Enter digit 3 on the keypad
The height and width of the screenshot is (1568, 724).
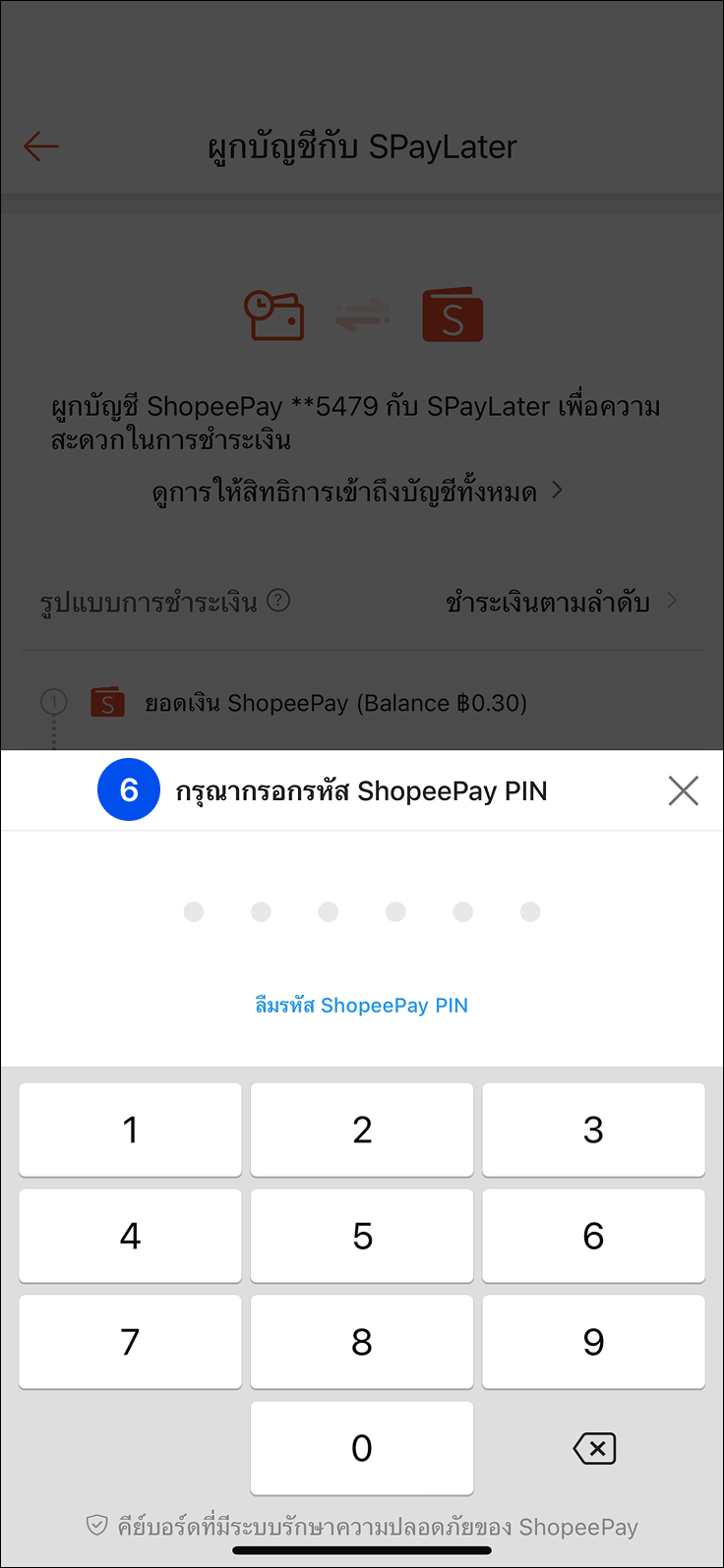[593, 1130]
